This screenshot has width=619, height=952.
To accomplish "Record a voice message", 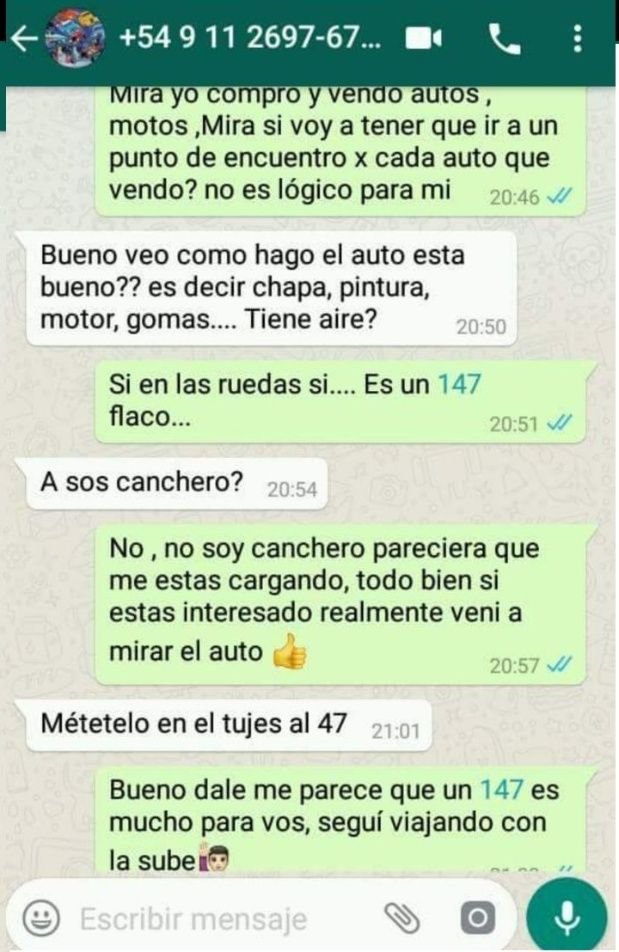I will [567, 917].
